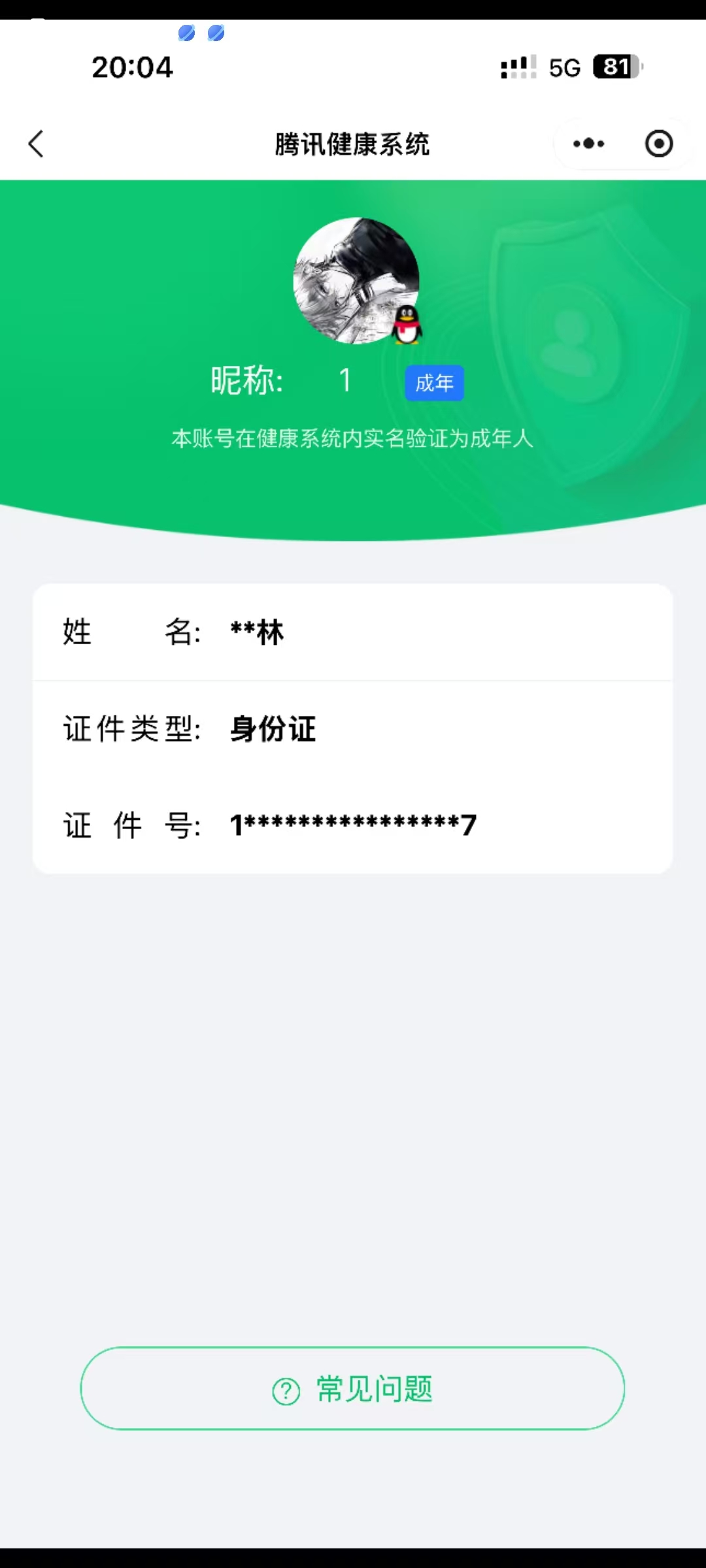Screen dimensions: 706x1568
Task: Open the mini program three-dot menu
Action: click(x=588, y=144)
